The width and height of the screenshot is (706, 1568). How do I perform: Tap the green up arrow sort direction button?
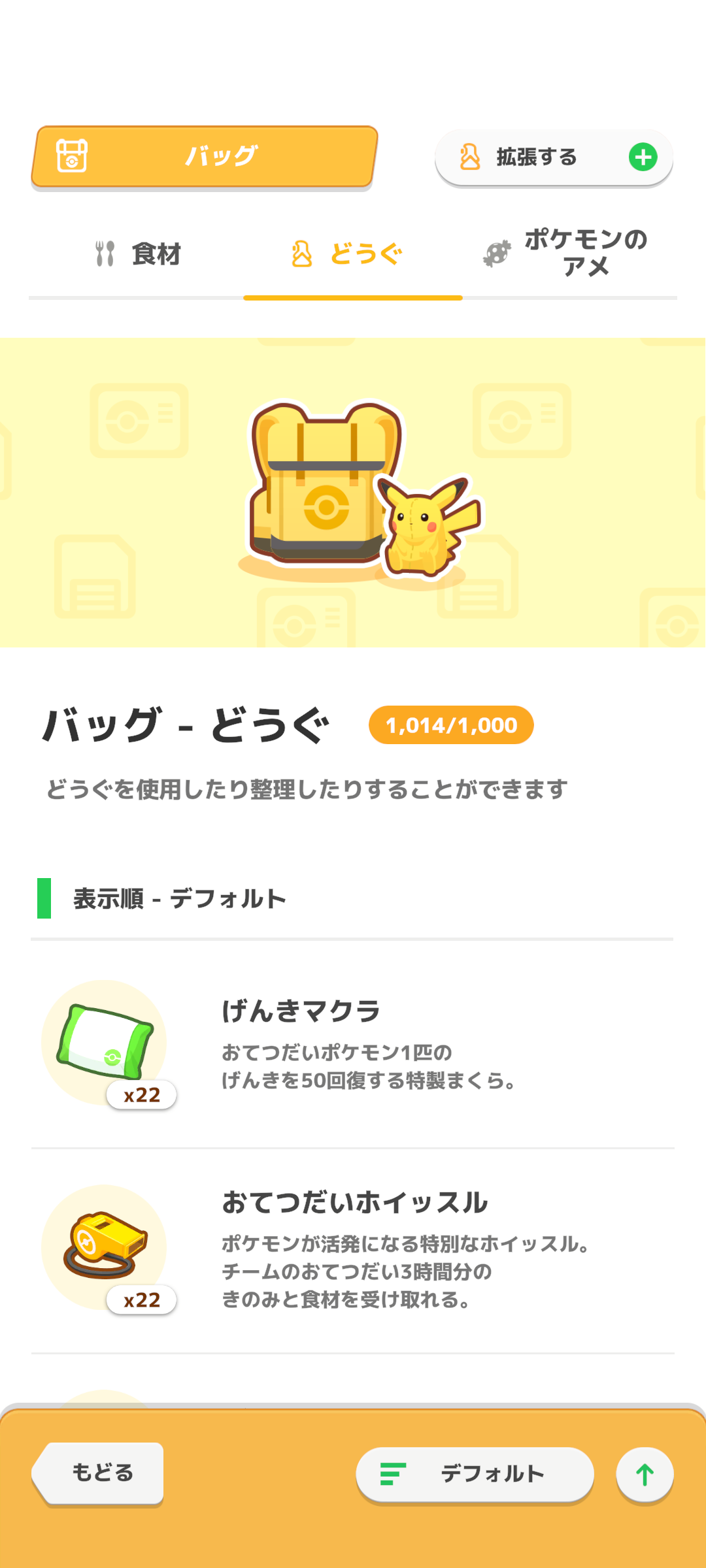pyautogui.click(x=645, y=1475)
